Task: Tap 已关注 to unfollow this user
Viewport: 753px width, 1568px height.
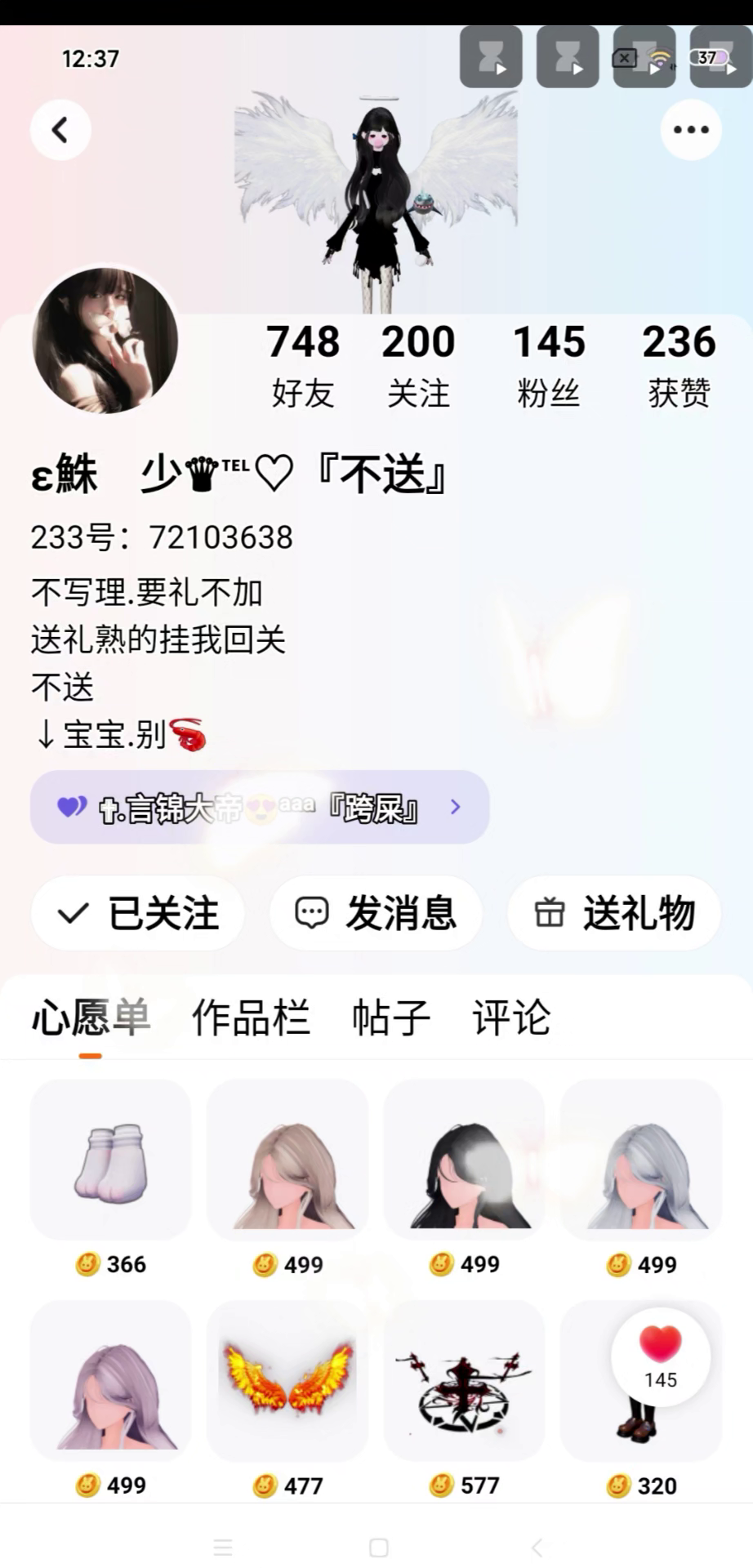Action: tap(138, 913)
